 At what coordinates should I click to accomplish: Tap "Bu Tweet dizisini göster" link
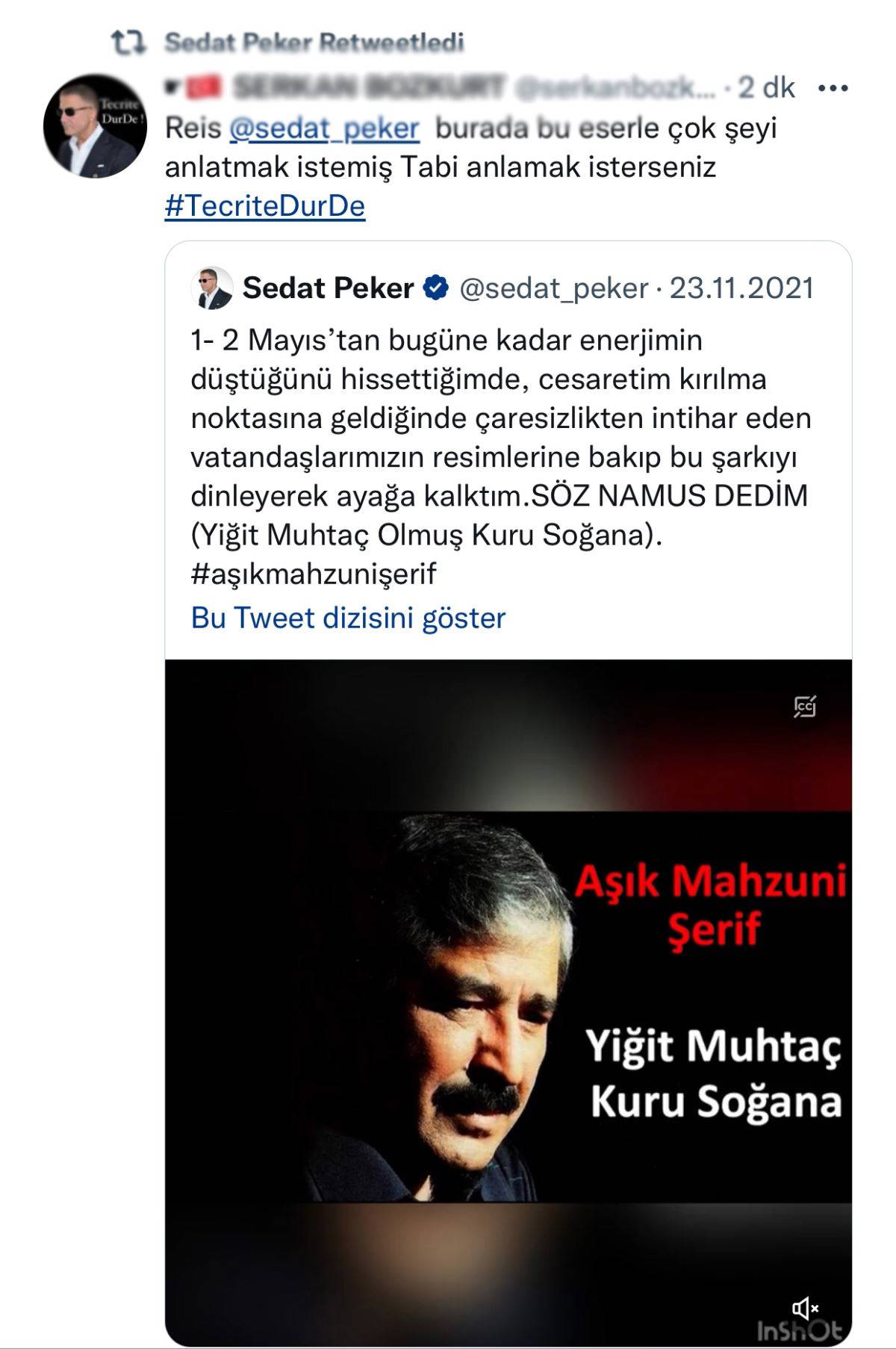pos(348,618)
